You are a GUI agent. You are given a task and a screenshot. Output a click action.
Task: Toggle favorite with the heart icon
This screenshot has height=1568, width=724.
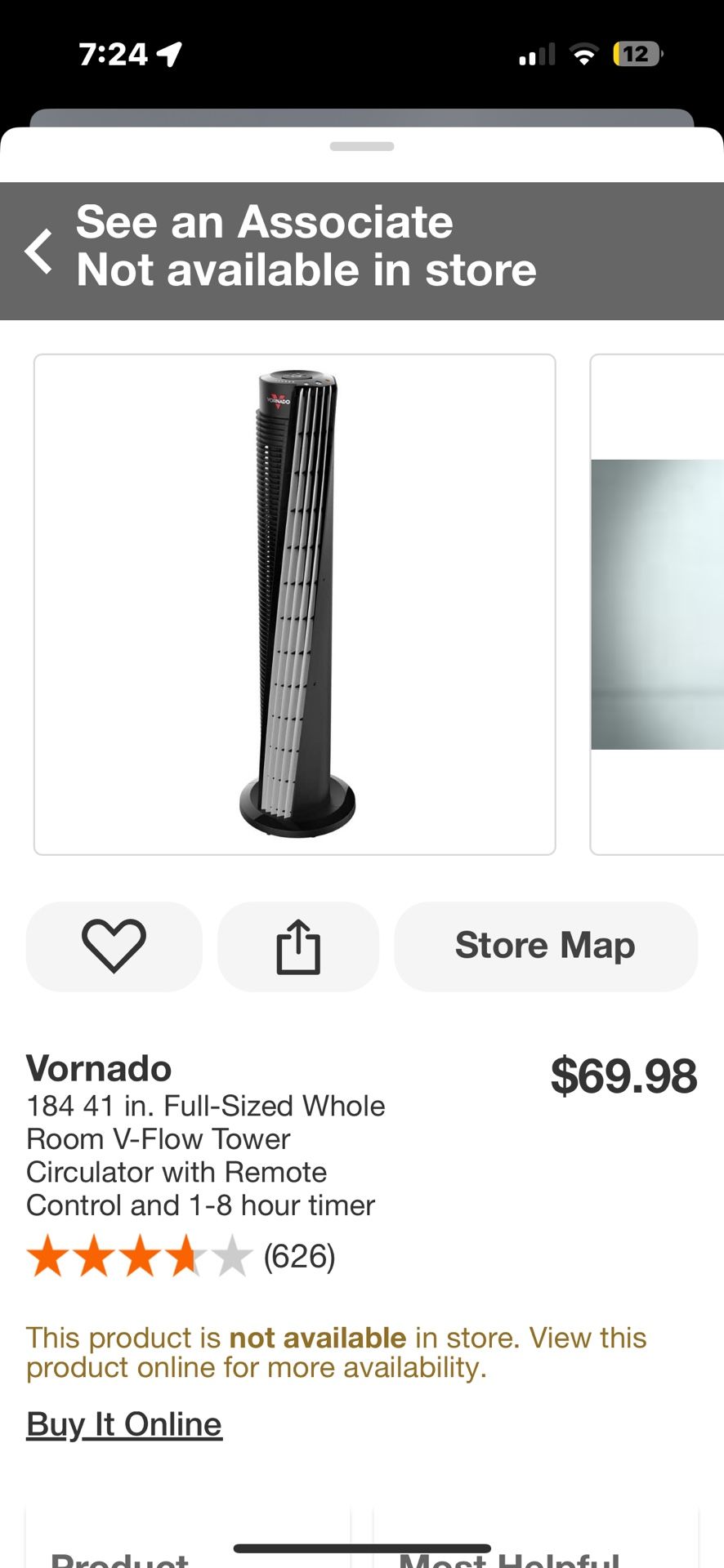coord(114,946)
